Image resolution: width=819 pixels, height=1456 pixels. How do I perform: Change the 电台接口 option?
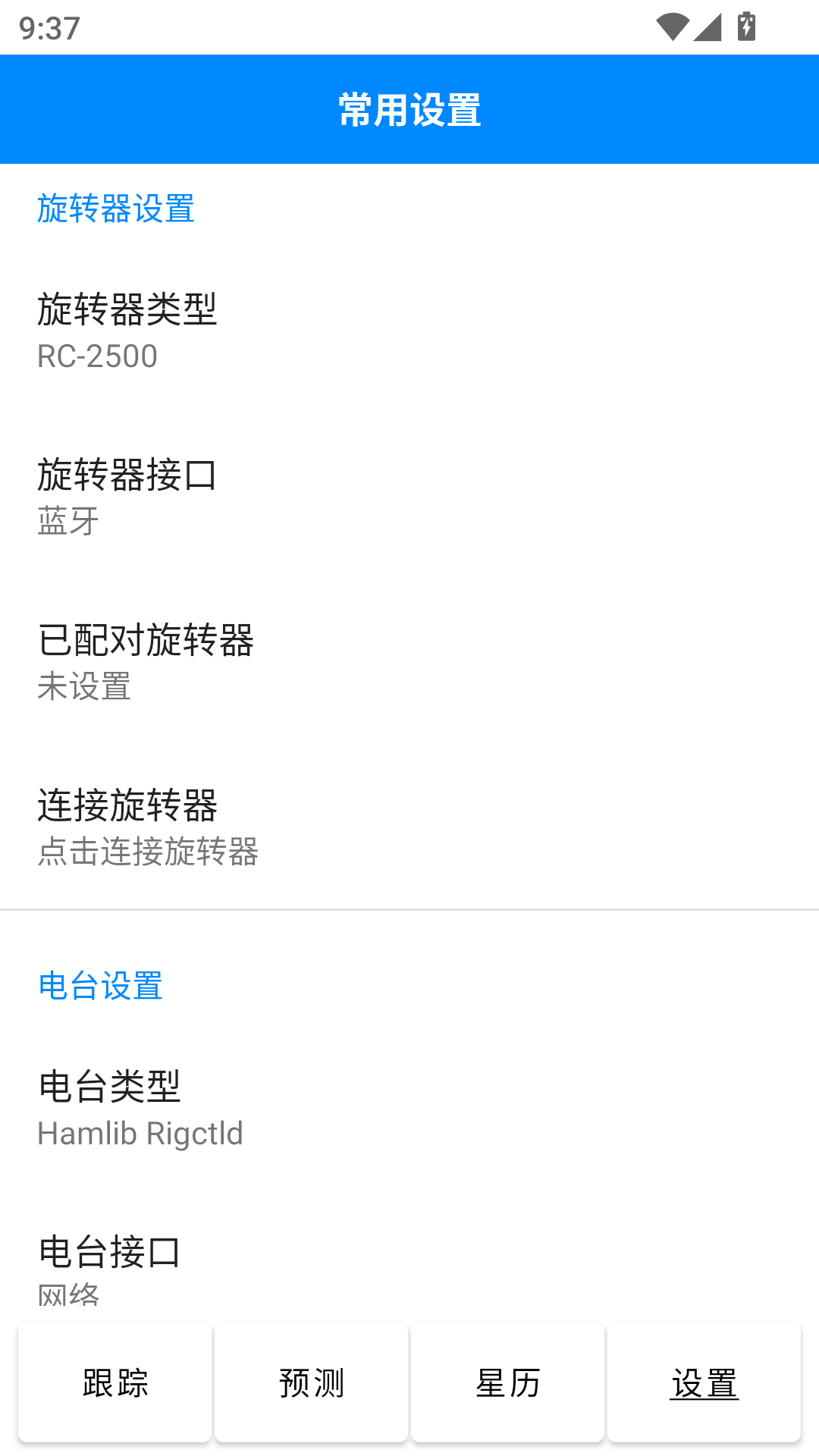coord(409,1268)
